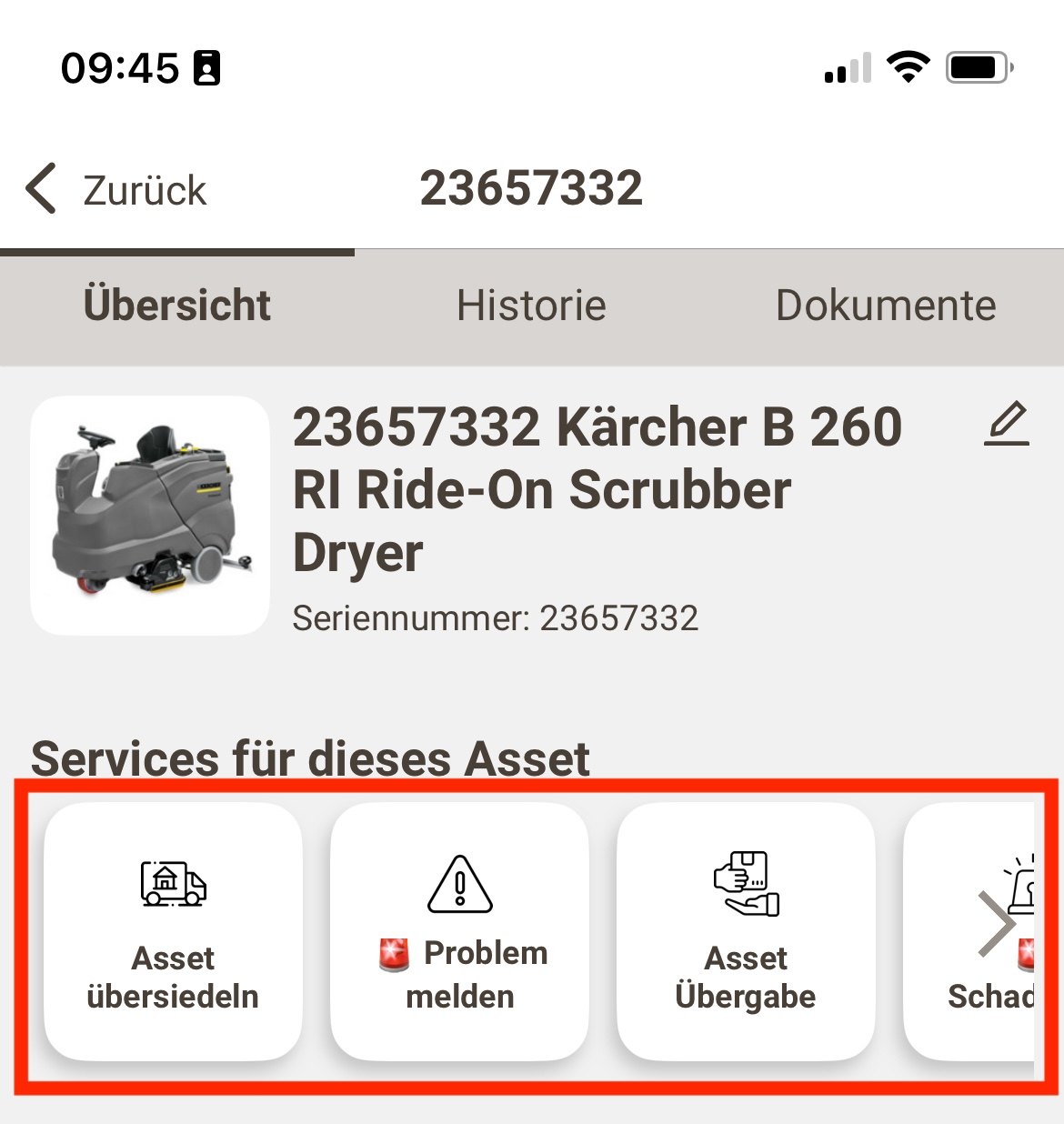Switch to the Historie tab
Image resolution: width=1064 pixels, height=1124 pixels.
pyautogui.click(x=531, y=306)
